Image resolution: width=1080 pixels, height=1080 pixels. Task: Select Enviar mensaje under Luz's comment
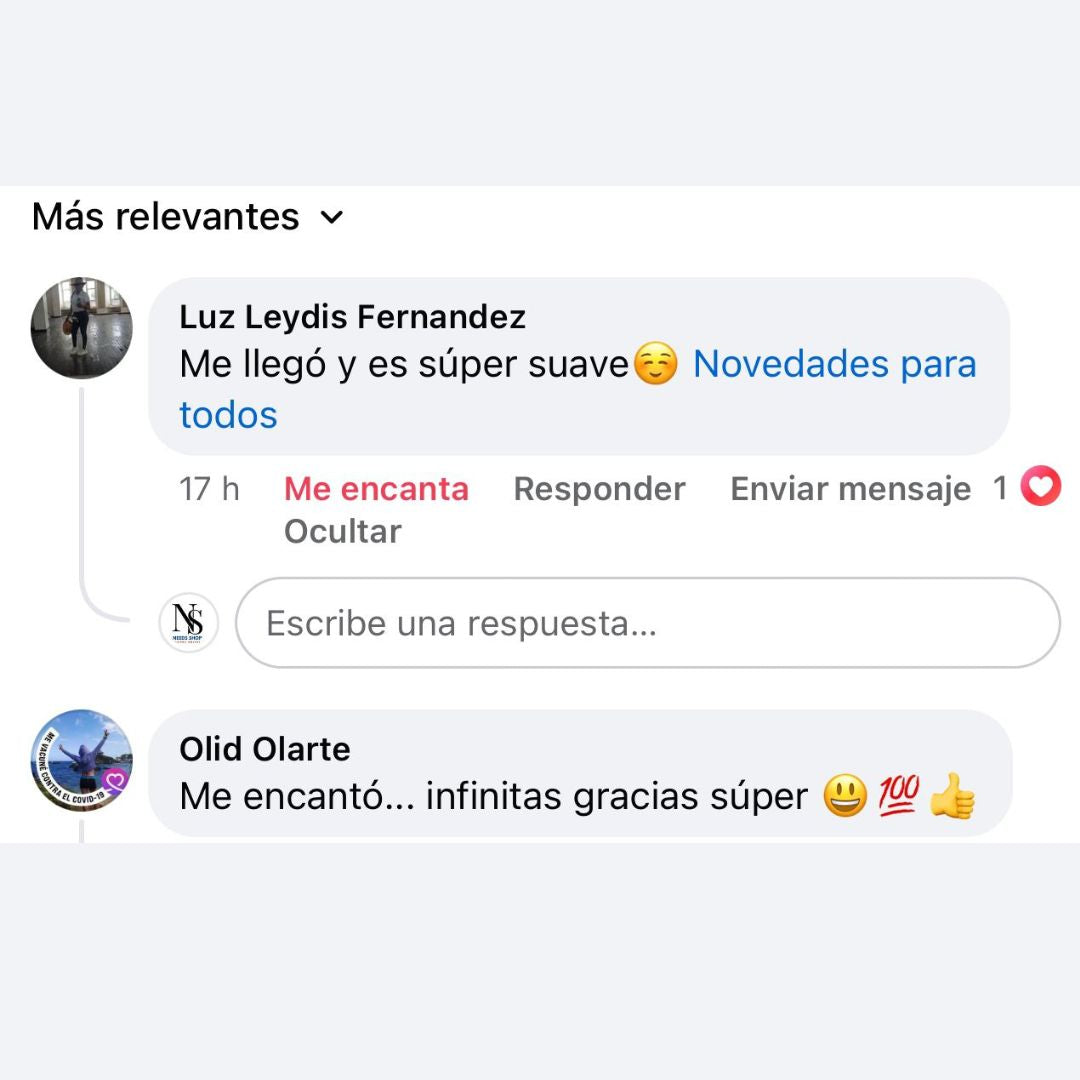tap(850, 489)
